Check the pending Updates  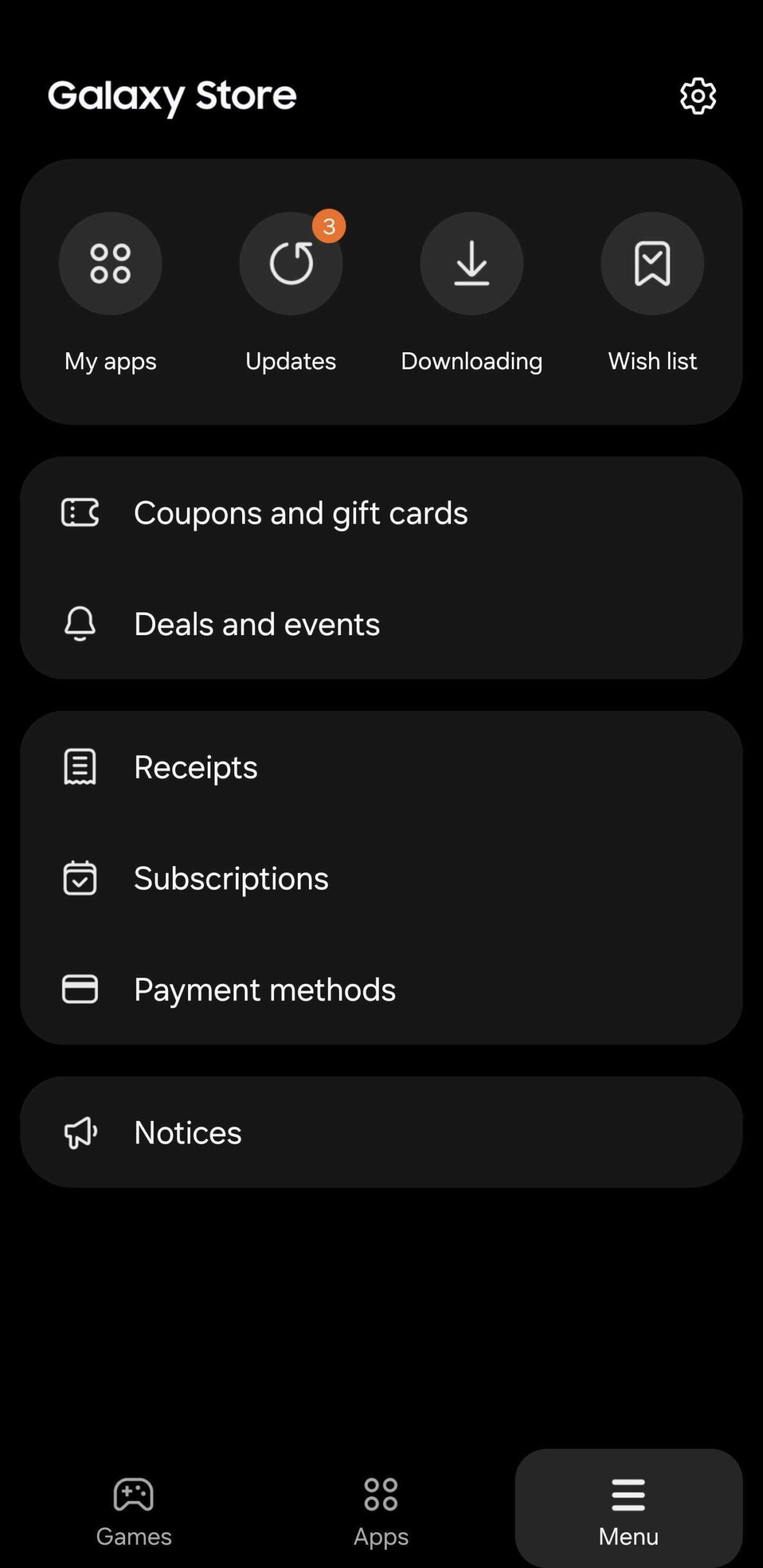[x=291, y=264]
